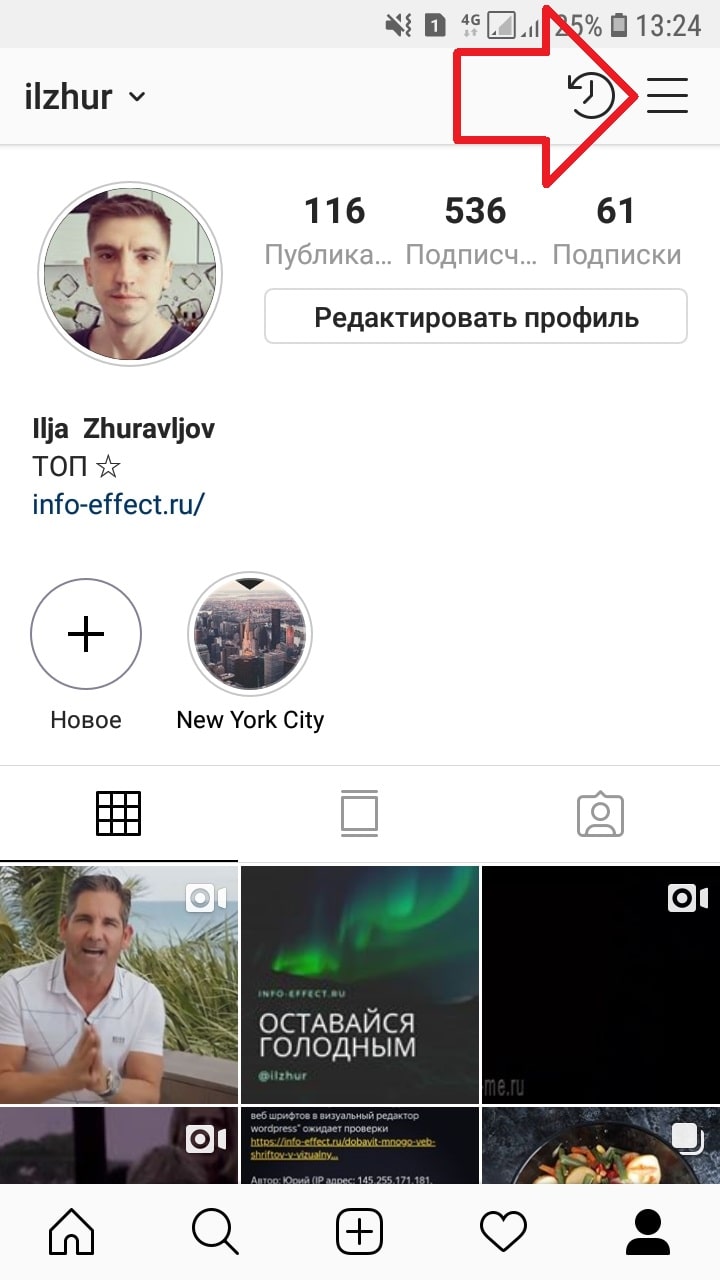Open the archive clock icon
This screenshot has height=1280, width=720.
coord(591,96)
